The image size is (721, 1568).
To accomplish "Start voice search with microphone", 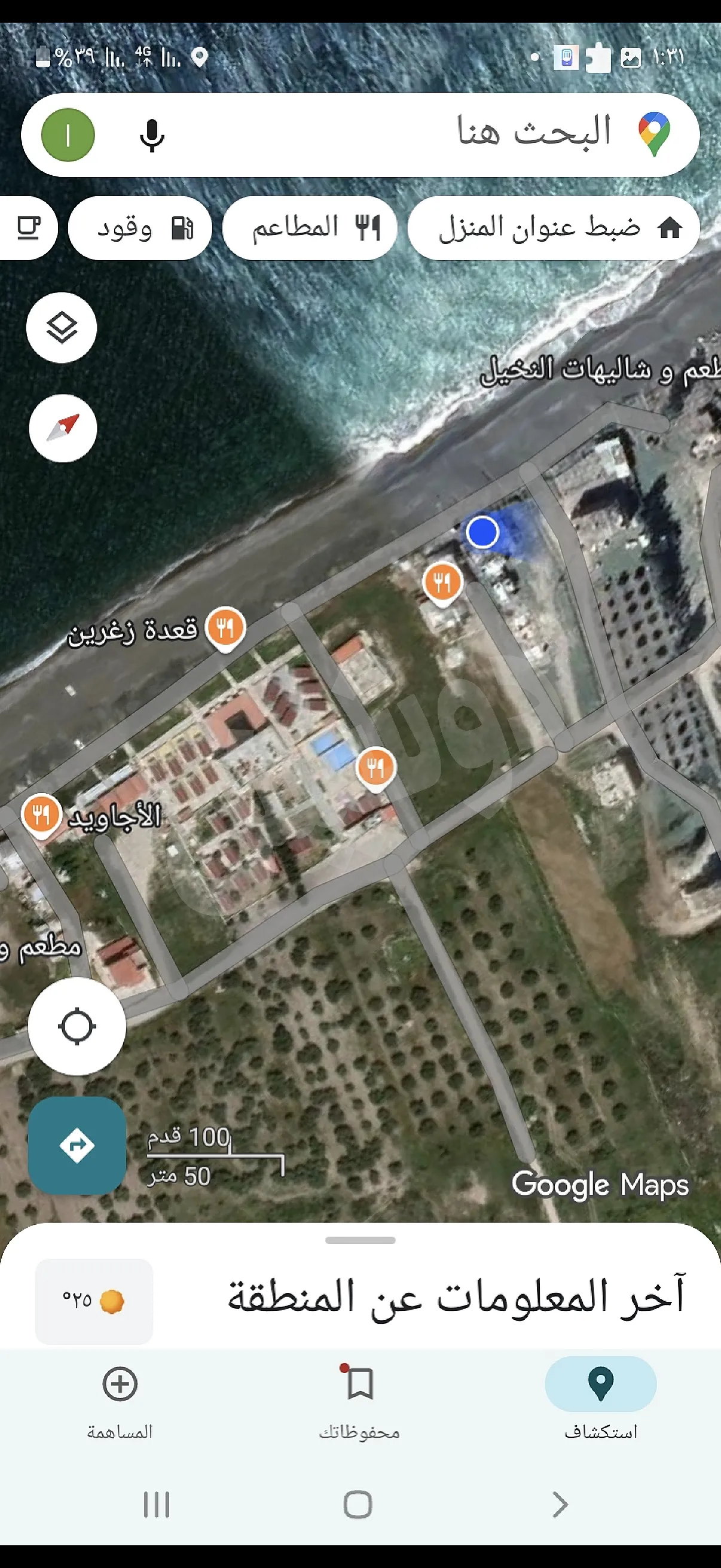I will tap(151, 135).
